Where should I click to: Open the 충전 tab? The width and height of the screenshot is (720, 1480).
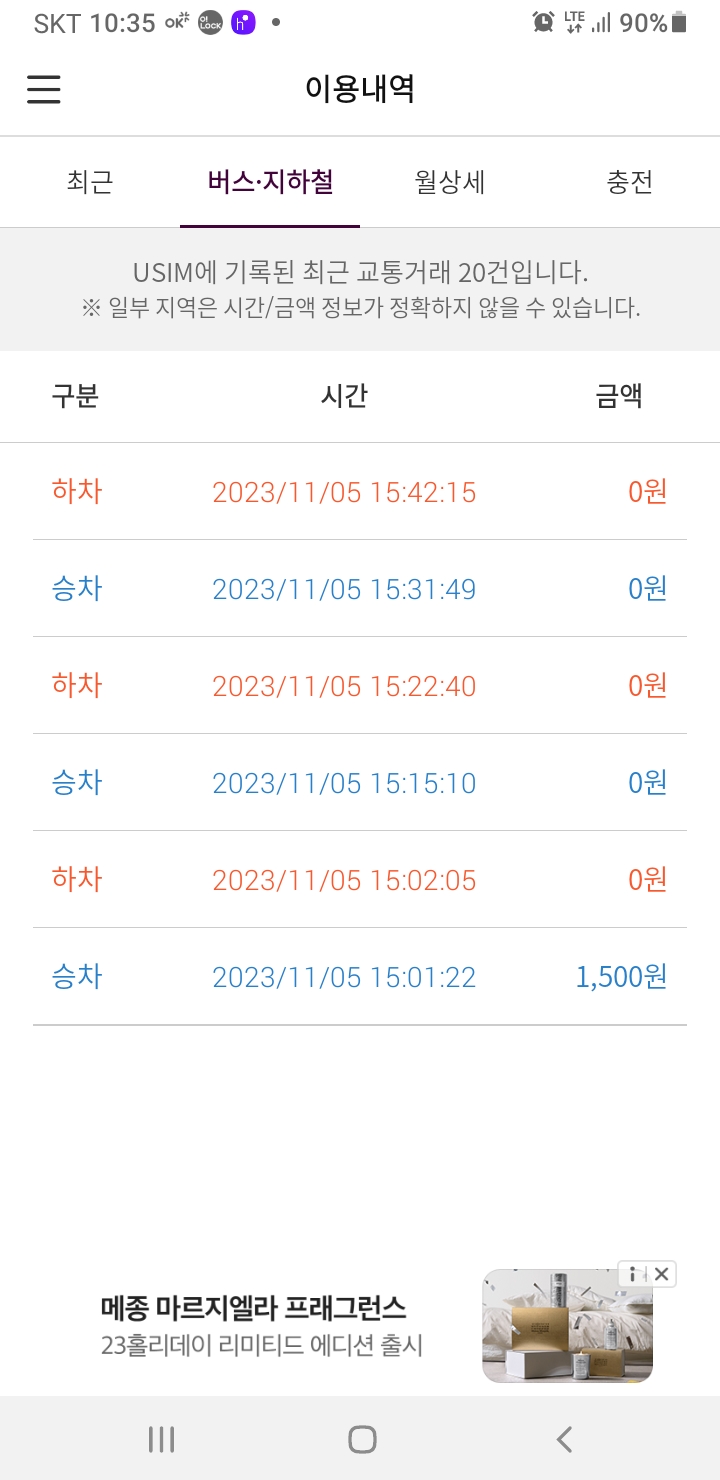(x=630, y=182)
